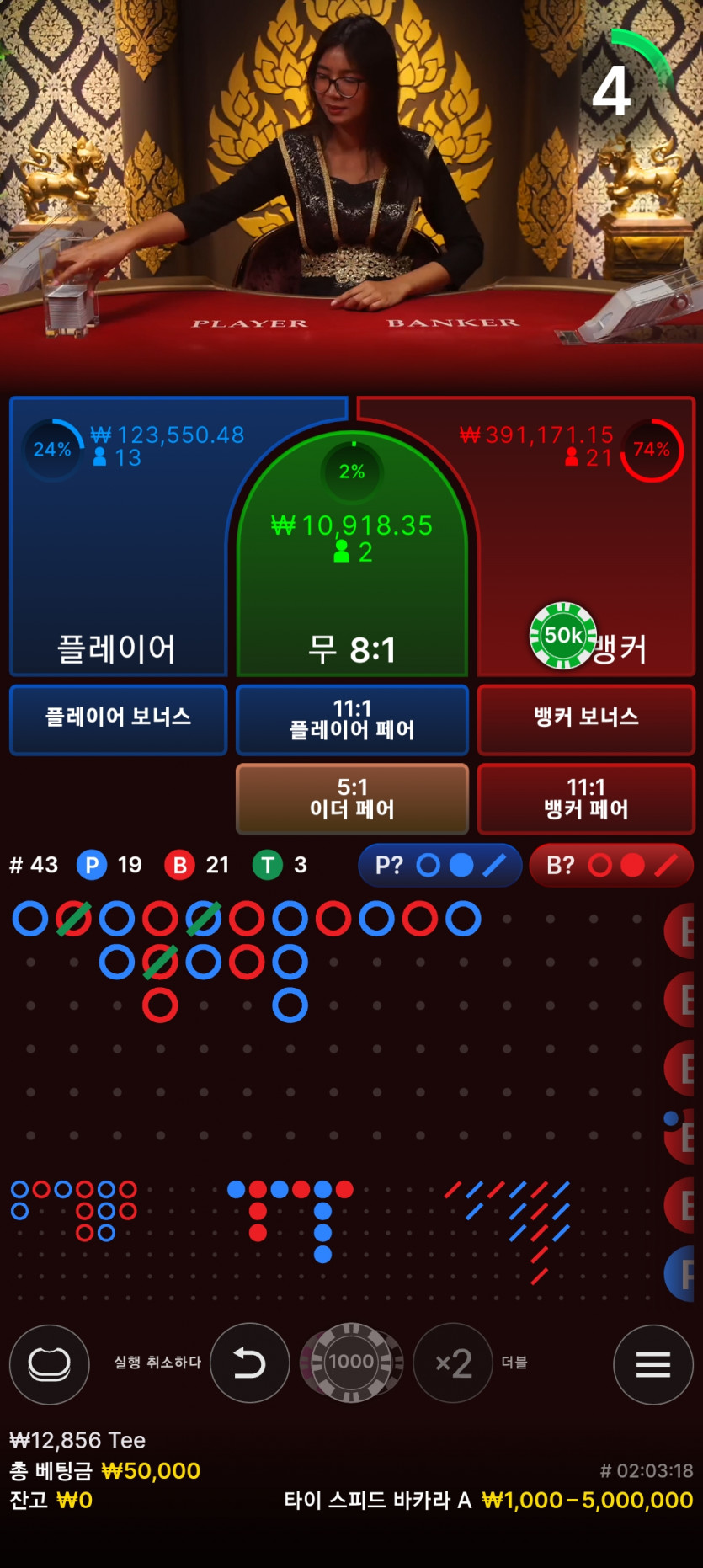This screenshot has height=1568, width=703.
Task: Undo the last bet
Action: point(249,1362)
